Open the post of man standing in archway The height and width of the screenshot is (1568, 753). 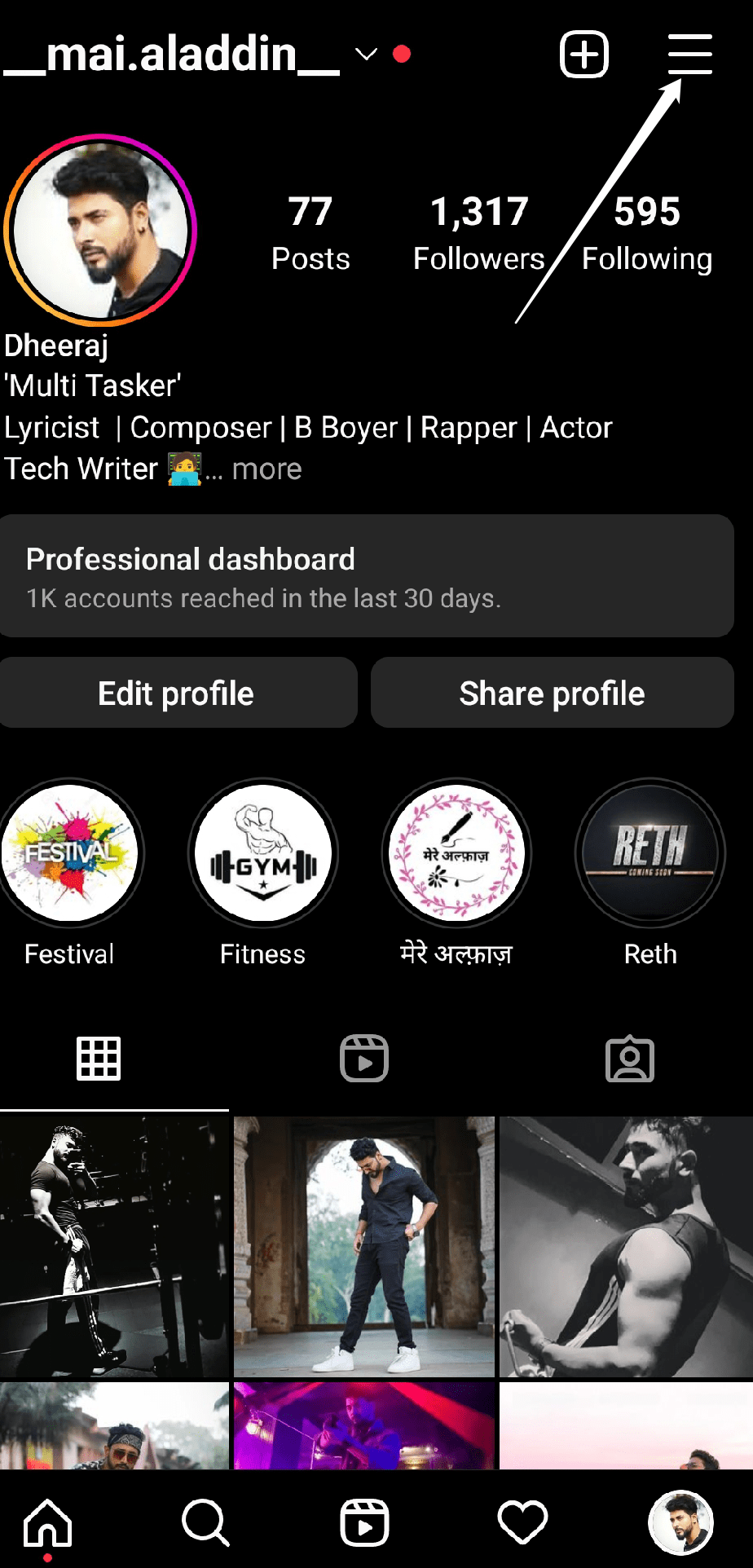(364, 1246)
